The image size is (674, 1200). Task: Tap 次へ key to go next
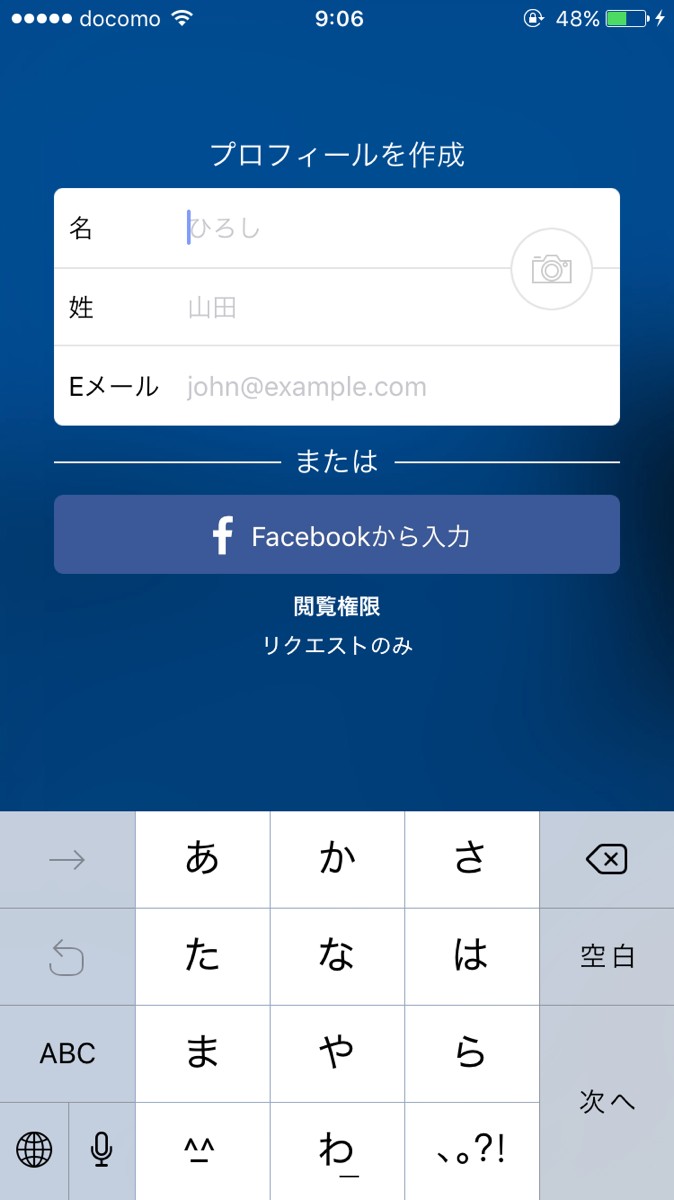pos(606,1102)
